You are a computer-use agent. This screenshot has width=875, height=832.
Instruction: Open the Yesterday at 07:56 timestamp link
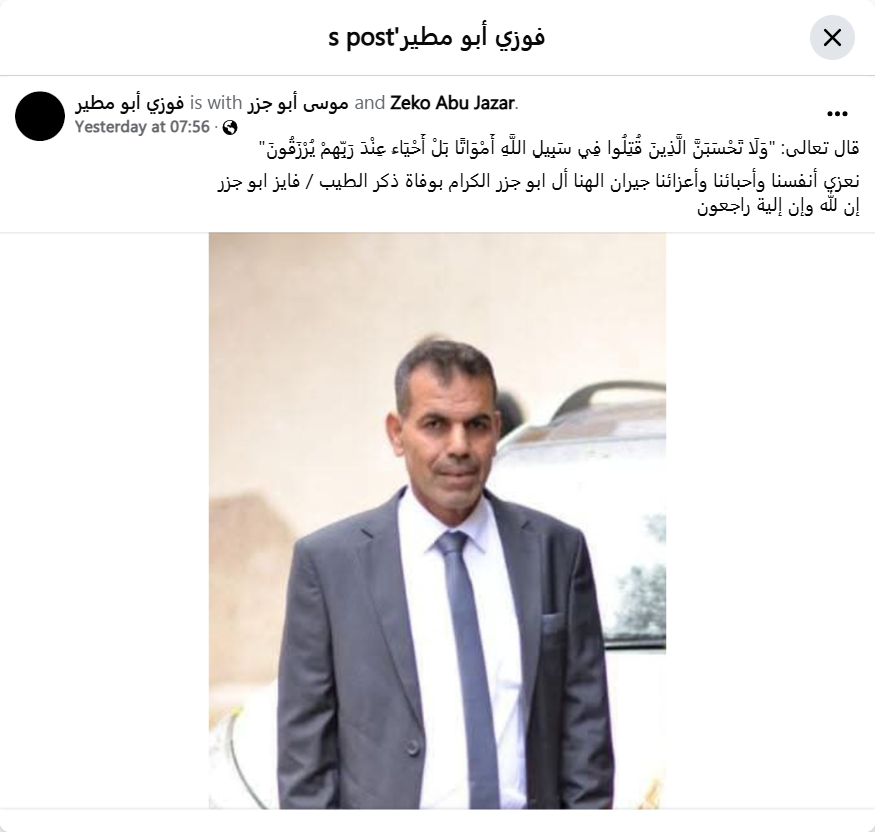point(142,127)
